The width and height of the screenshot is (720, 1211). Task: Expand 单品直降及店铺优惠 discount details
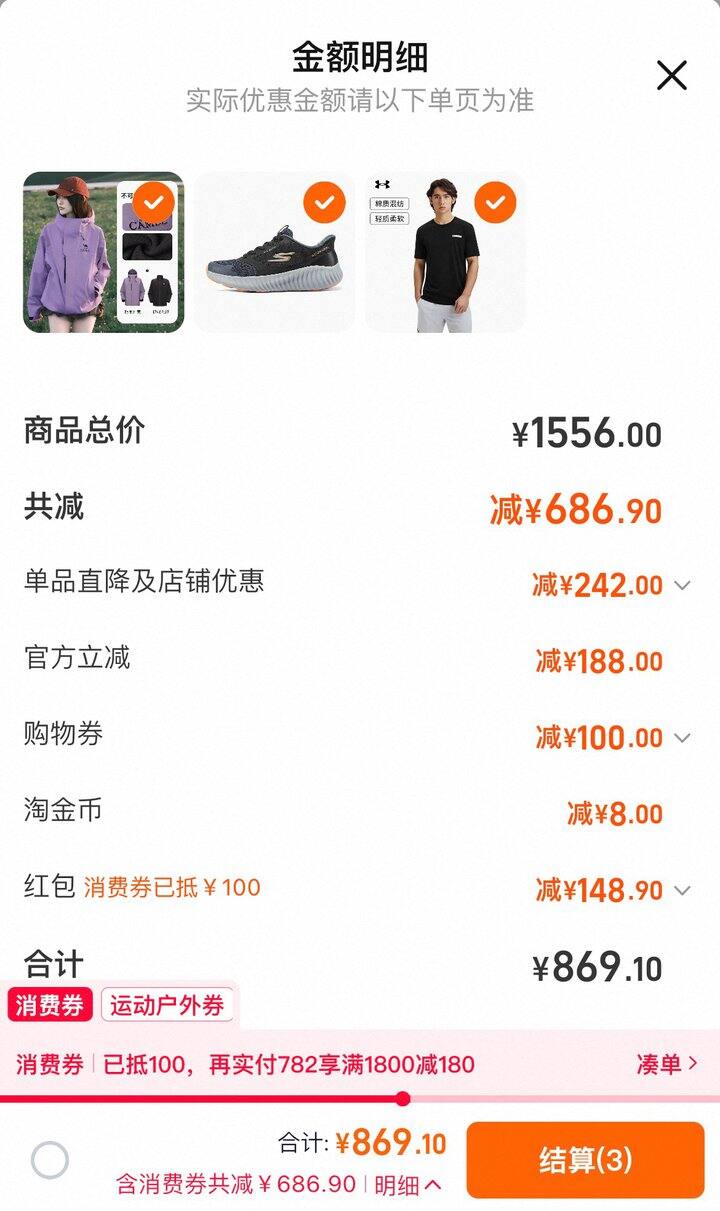tap(682, 585)
